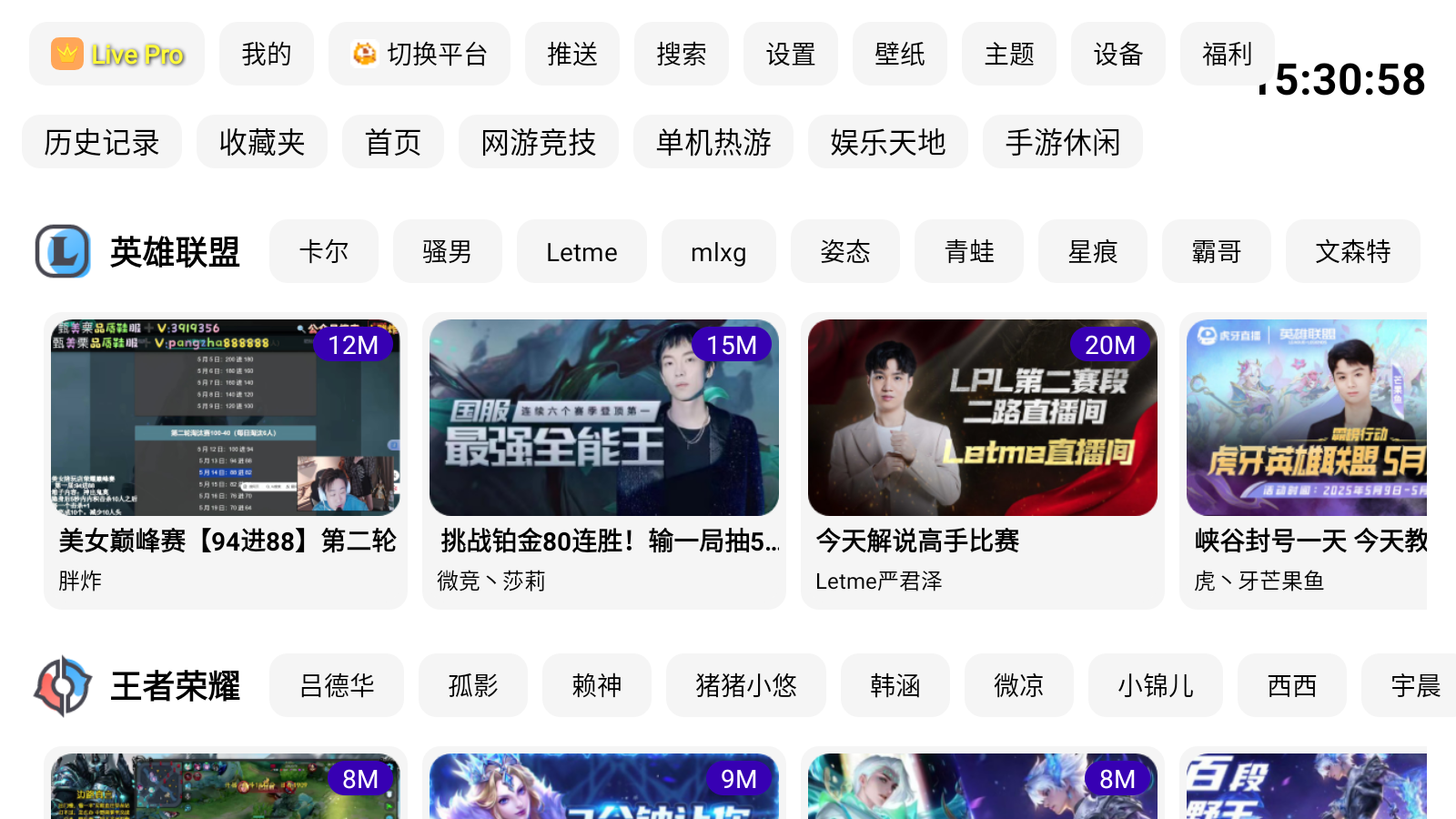
Task: Switch to the 网游竞技 tab
Action: click(539, 142)
